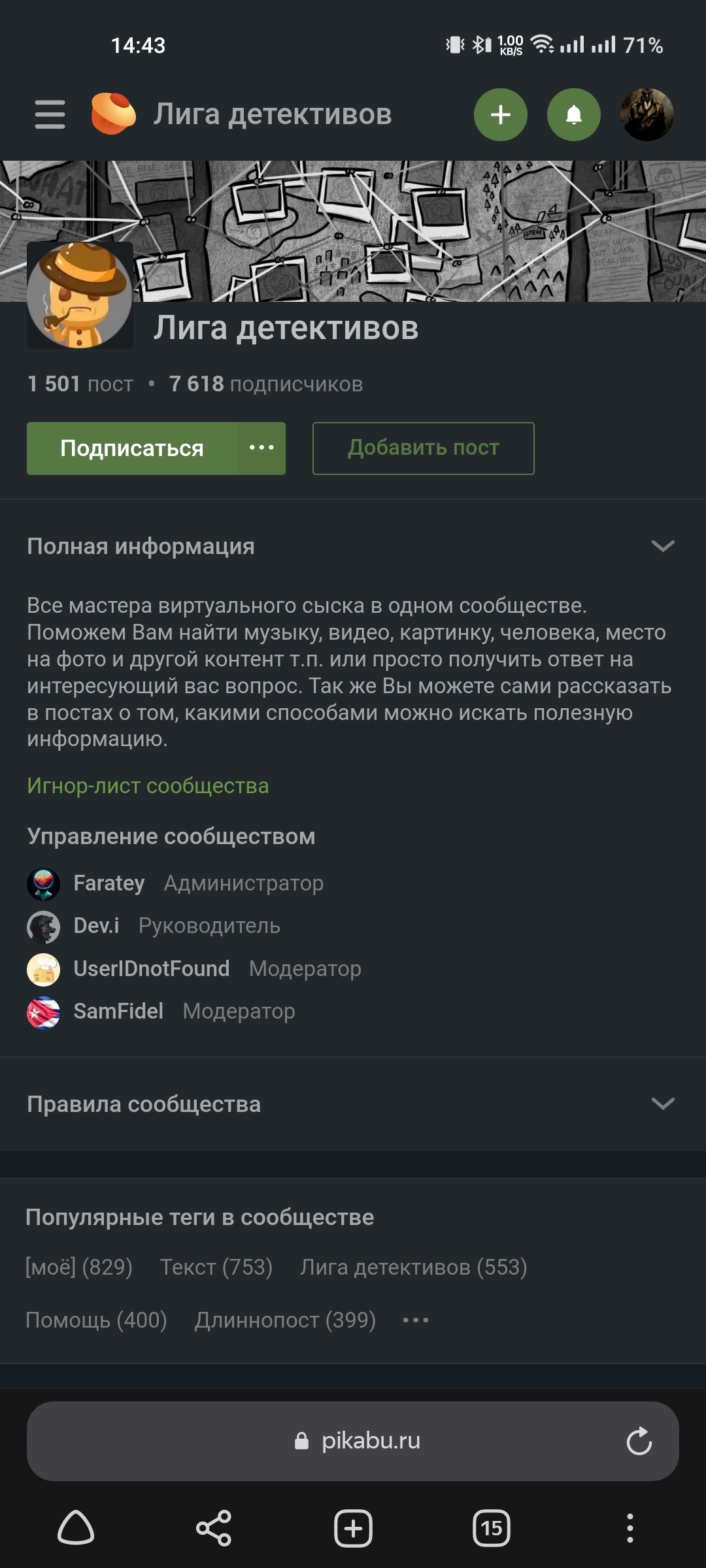Expand the Полная информация section
706x1568 pixels.
(x=662, y=546)
